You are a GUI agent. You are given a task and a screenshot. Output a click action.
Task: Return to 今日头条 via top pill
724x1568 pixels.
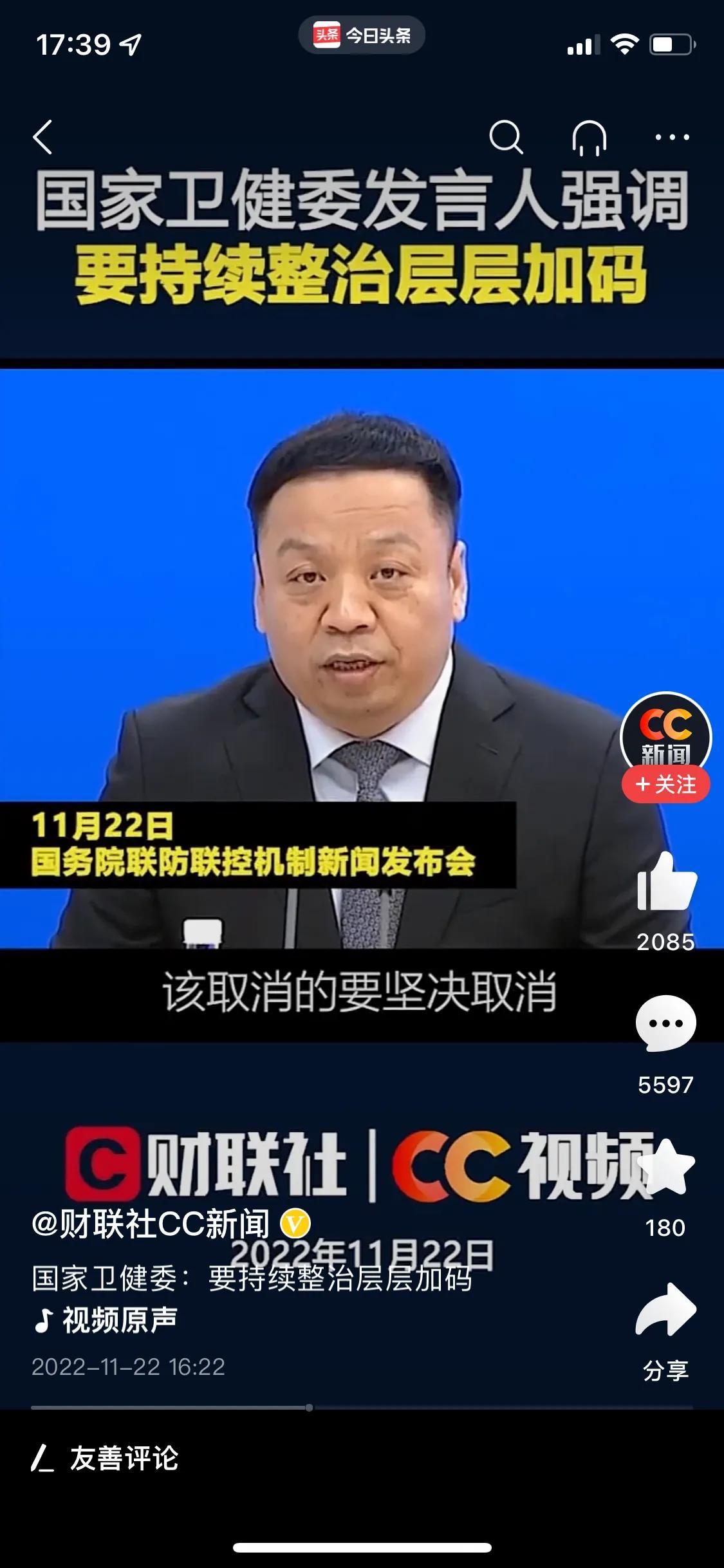[362, 35]
